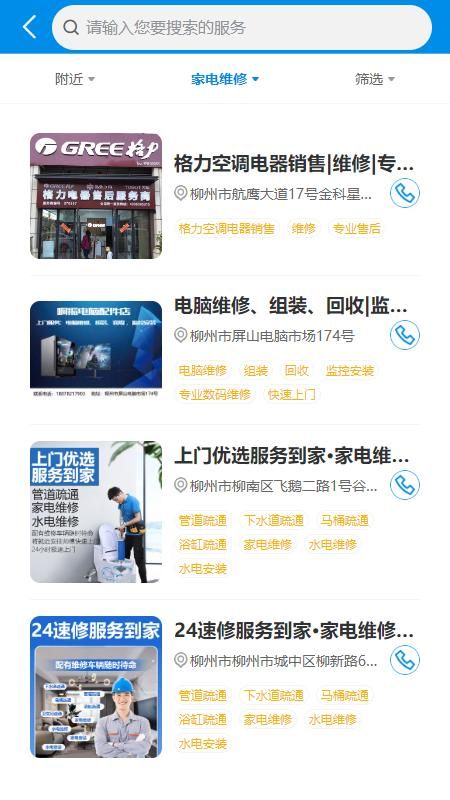This screenshot has width=450, height=800.
Task: Call the 24速修服务到家 provider
Action: [x=405, y=660]
